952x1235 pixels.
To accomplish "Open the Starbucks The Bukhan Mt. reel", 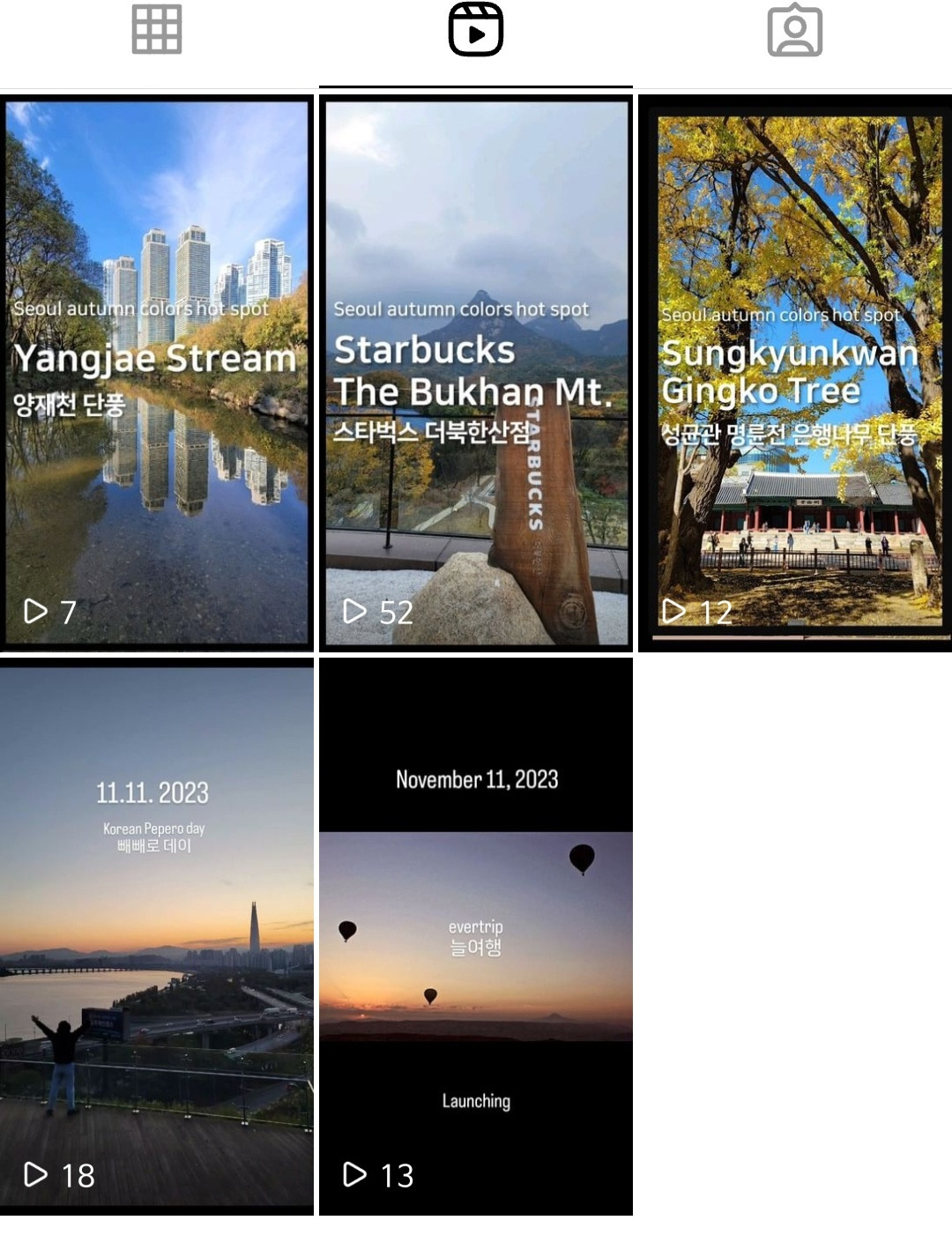I will point(476,373).
